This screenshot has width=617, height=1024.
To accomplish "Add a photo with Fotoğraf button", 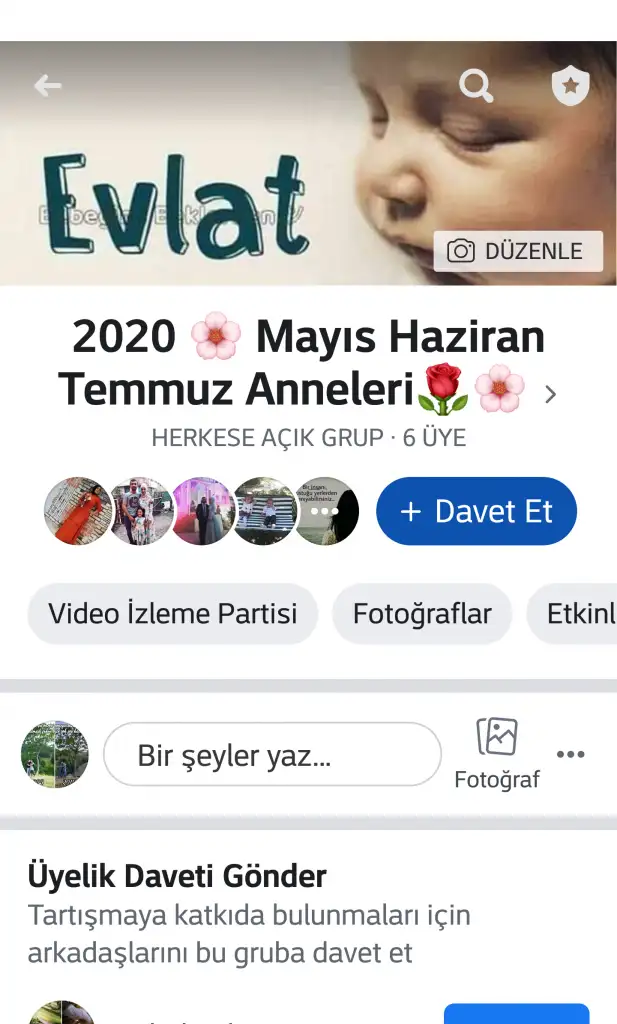I will (497, 753).
